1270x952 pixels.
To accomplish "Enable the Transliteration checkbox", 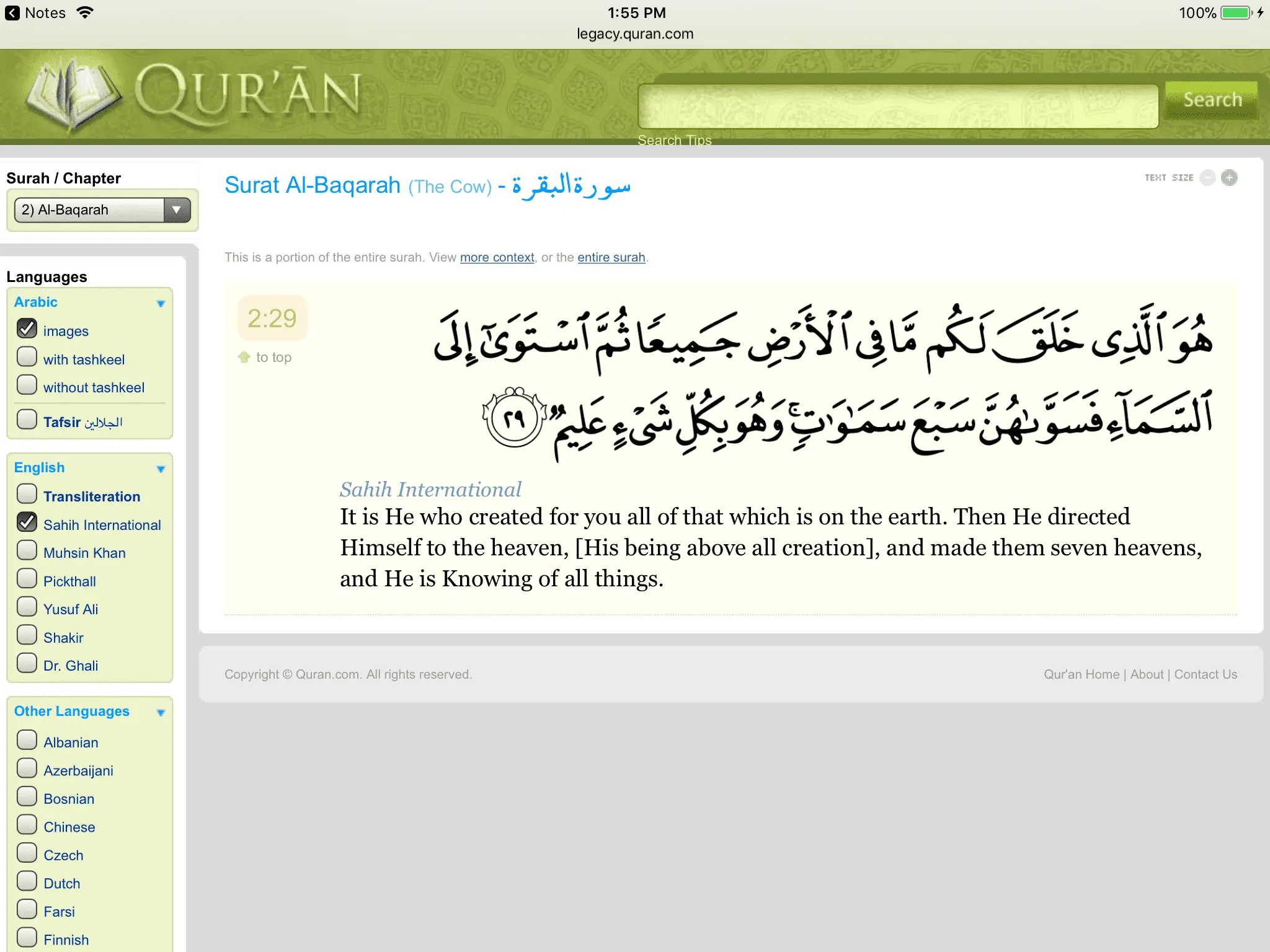I will pyautogui.click(x=27, y=494).
